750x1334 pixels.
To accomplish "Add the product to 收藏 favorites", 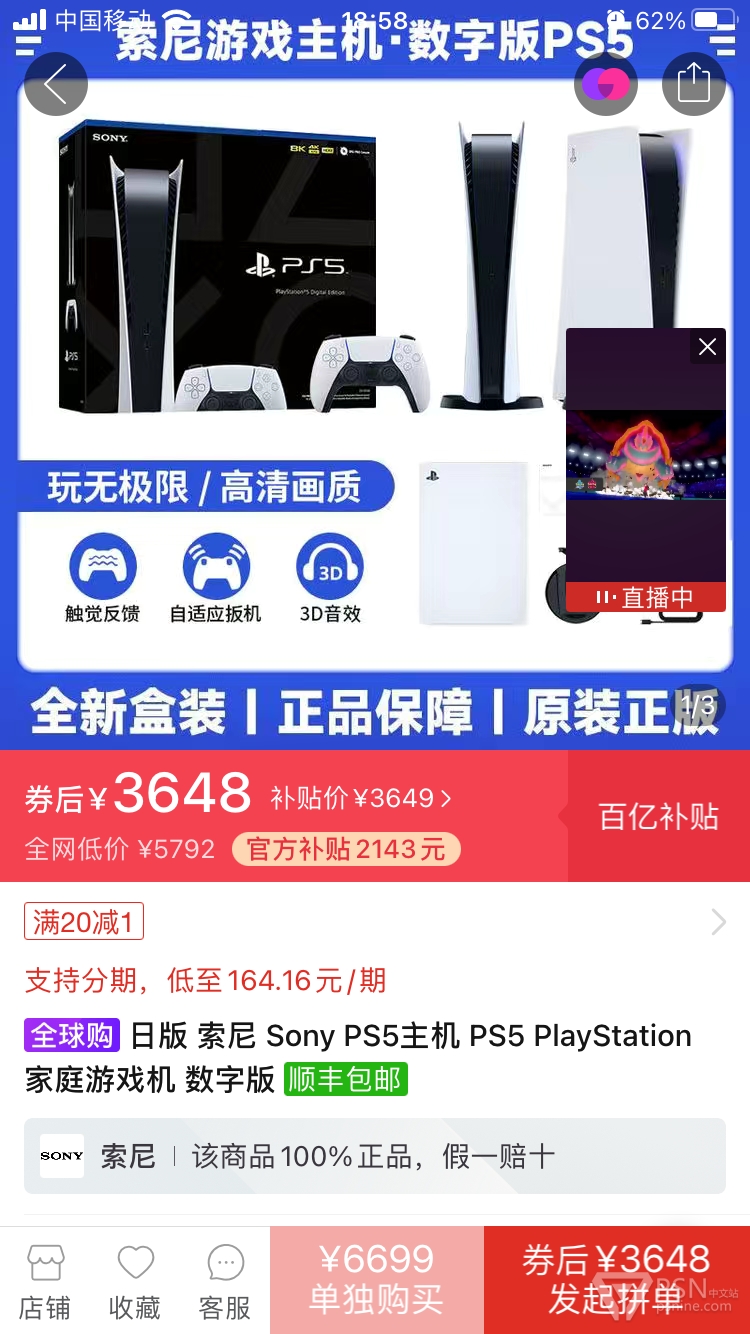I will click(x=135, y=1282).
